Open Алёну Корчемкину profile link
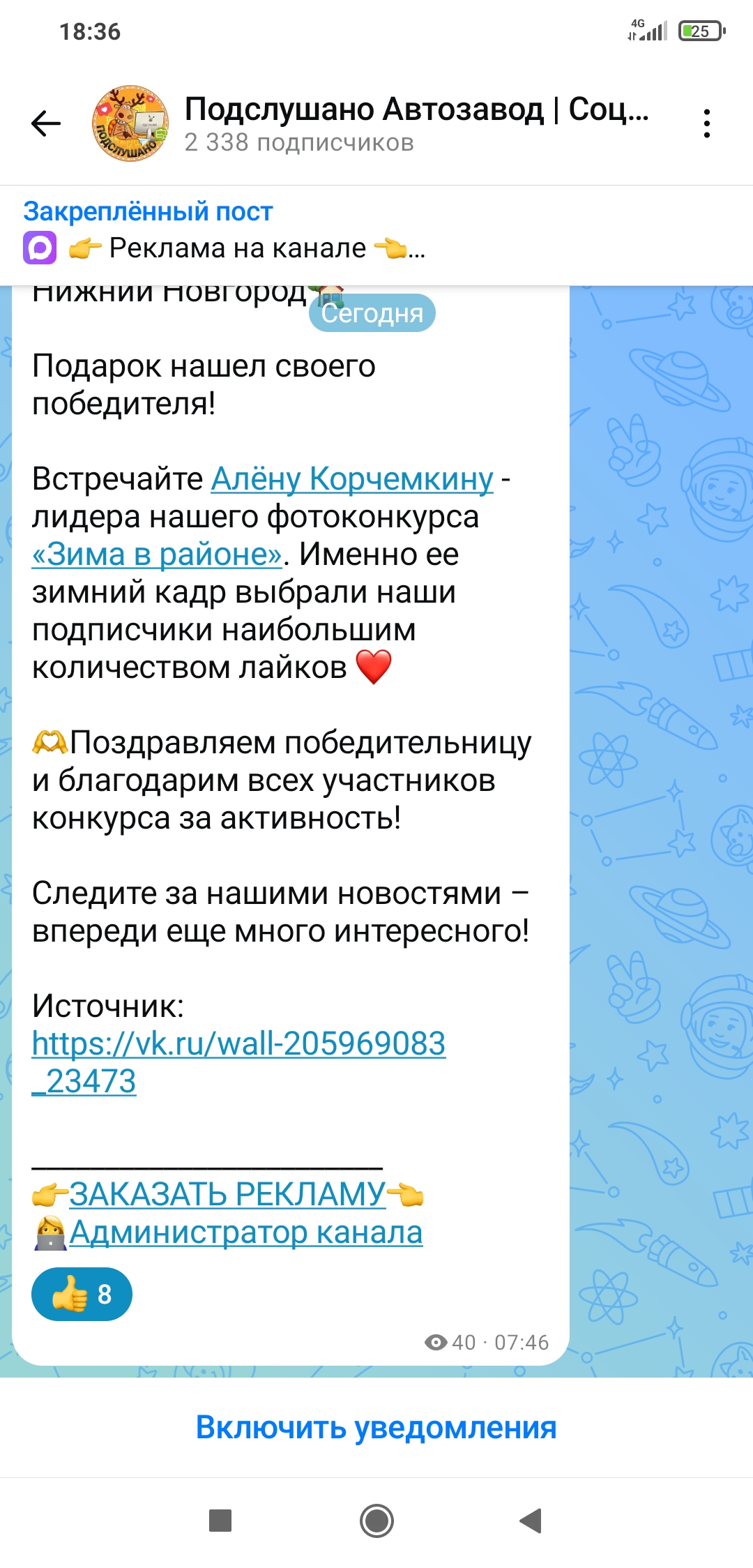The width and height of the screenshot is (753, 1568). 352,479
